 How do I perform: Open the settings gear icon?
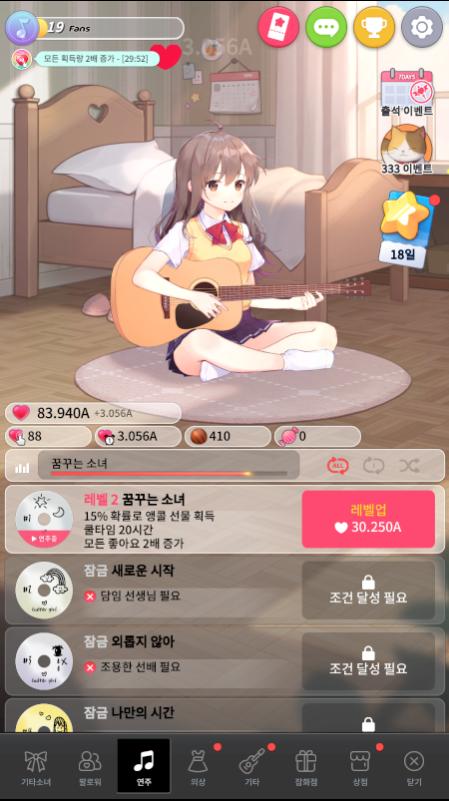tap(421, 27)
